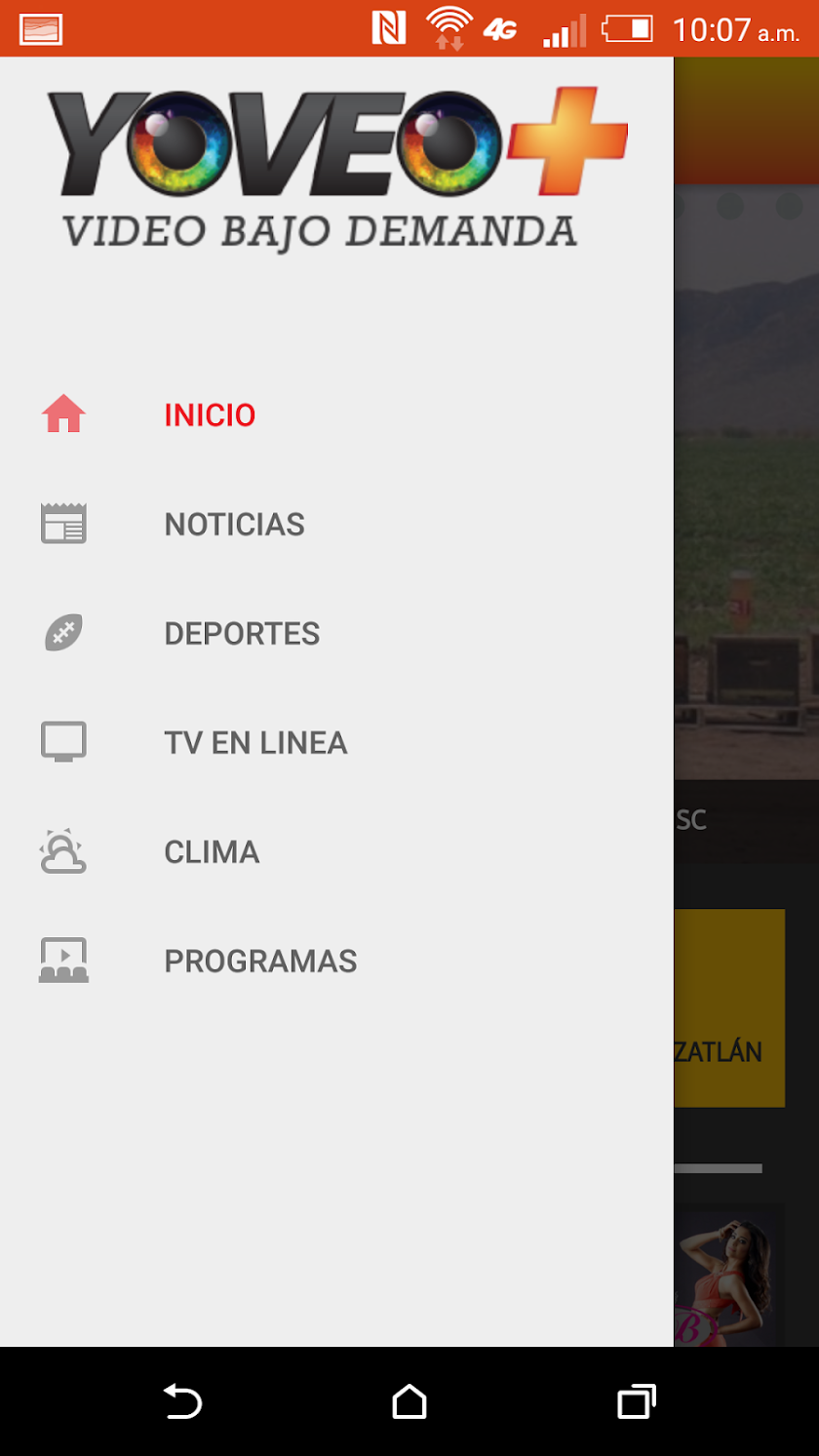Viewport: 819px width, 1456px height.
Task: Open TV EN LINEA
Action: [336, 743]
